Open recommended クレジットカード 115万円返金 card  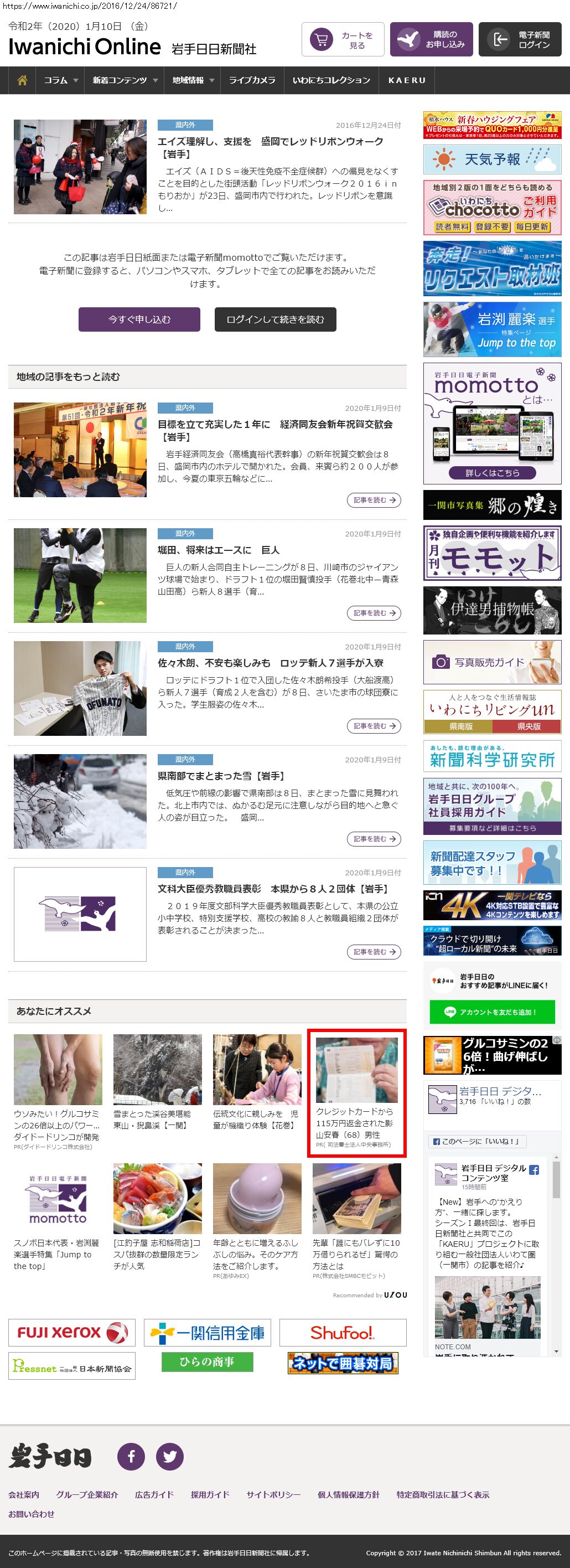(356, 1092)
